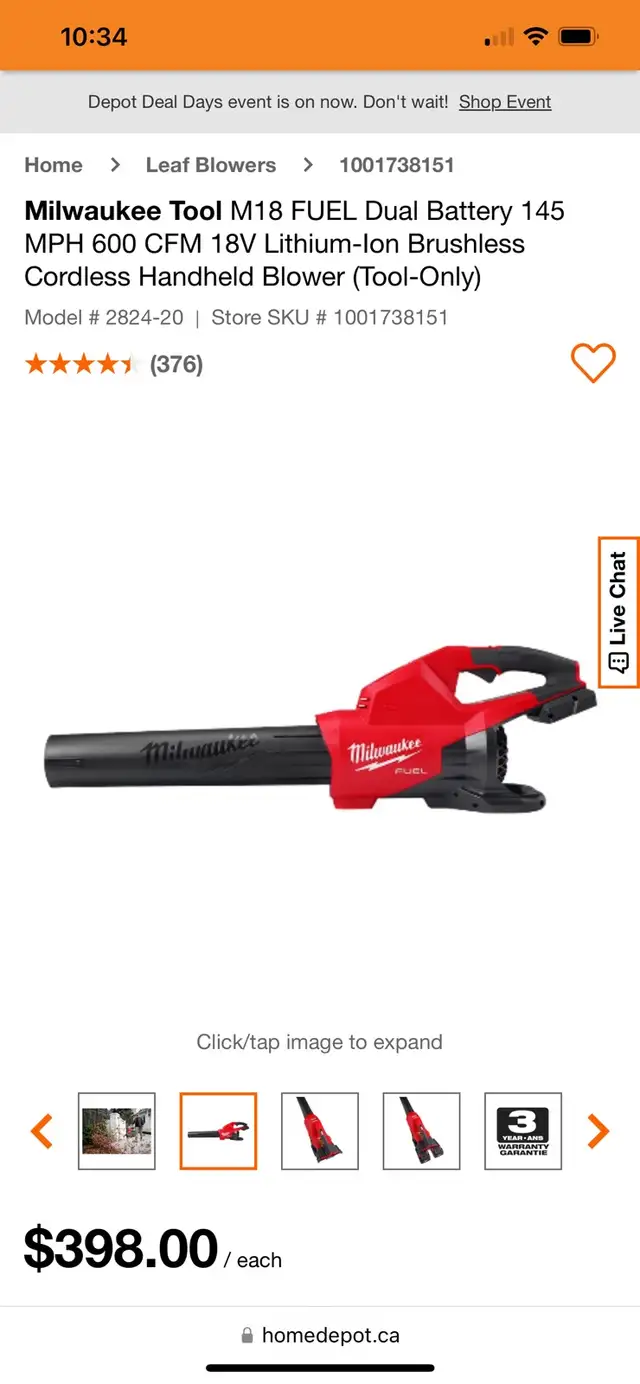Select the outdoor lifestyle photo thumbnail

click(117, 1131)
